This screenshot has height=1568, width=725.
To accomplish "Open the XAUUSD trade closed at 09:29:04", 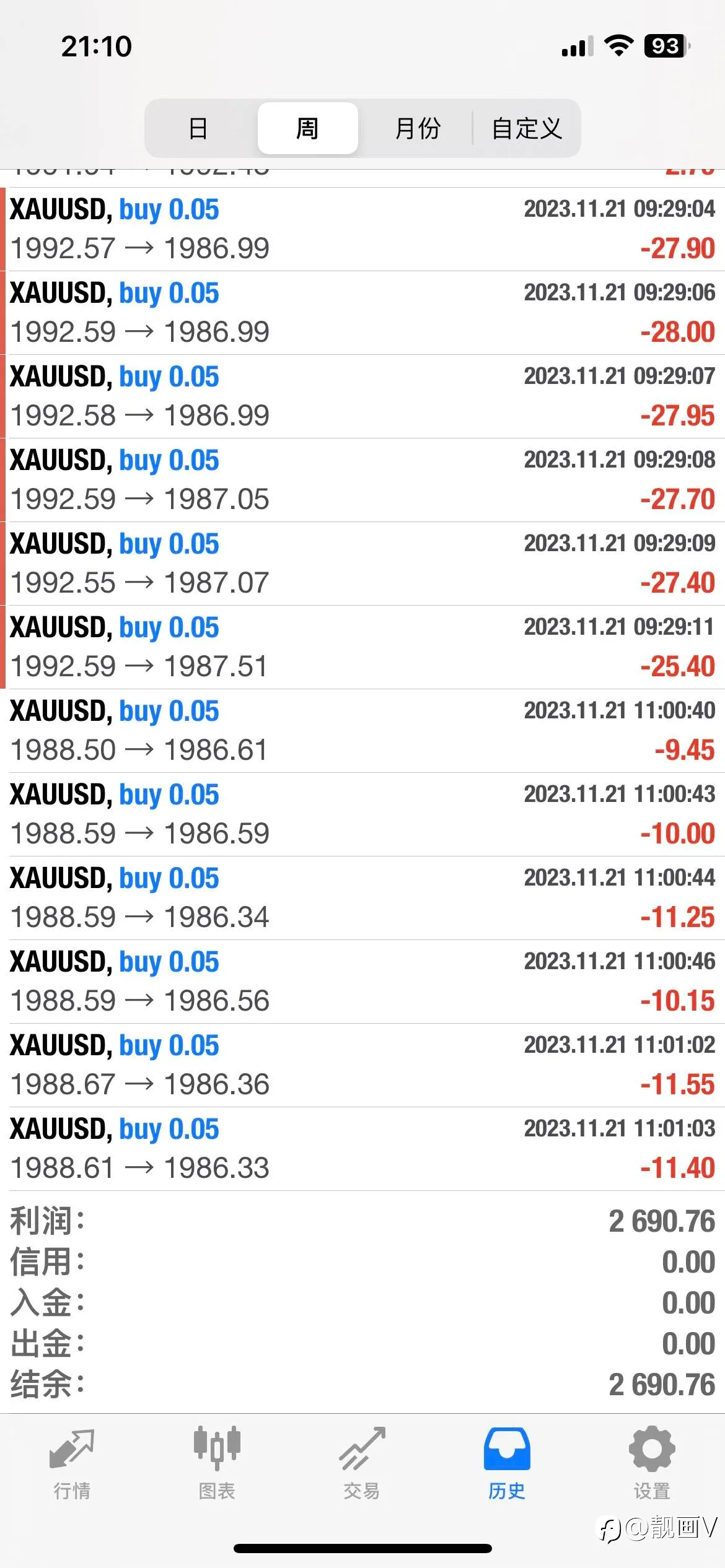I will point(362,229).
